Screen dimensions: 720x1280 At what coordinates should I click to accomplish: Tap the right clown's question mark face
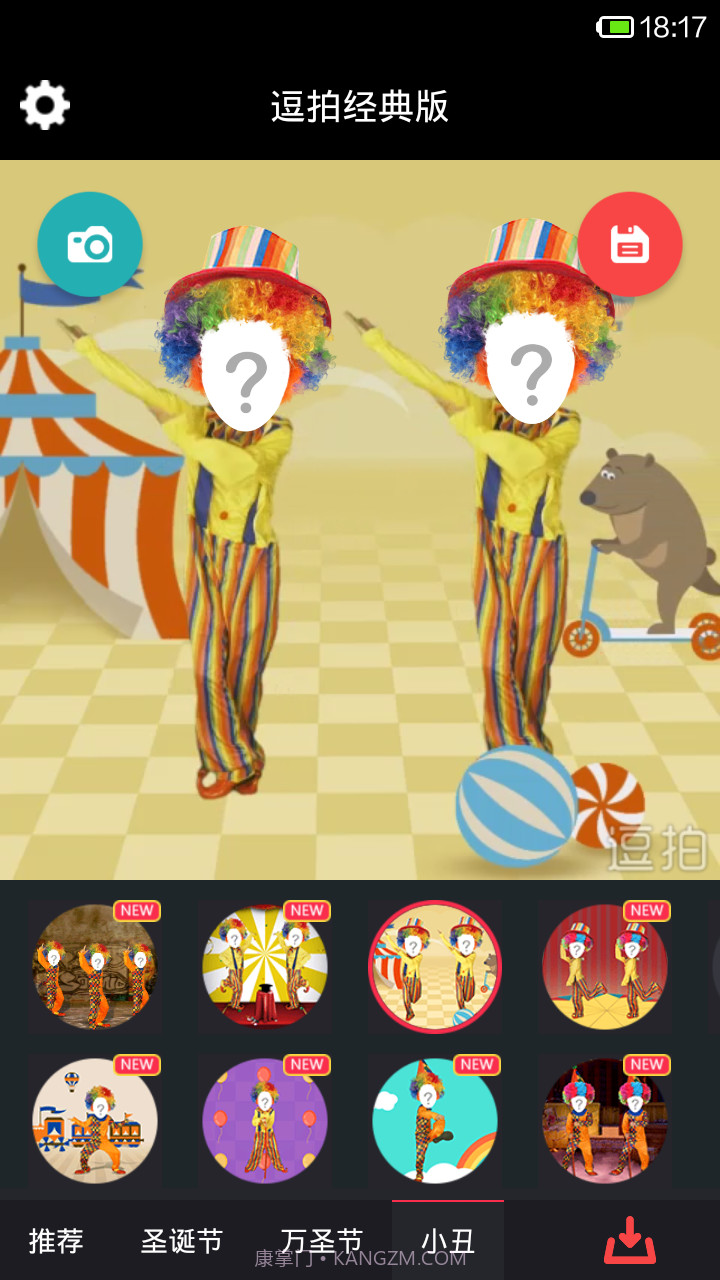531,368
